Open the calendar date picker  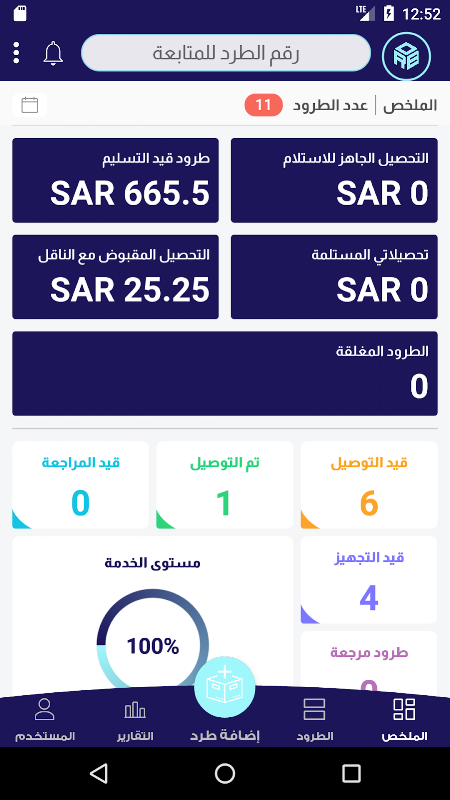[x=30, y=105]
